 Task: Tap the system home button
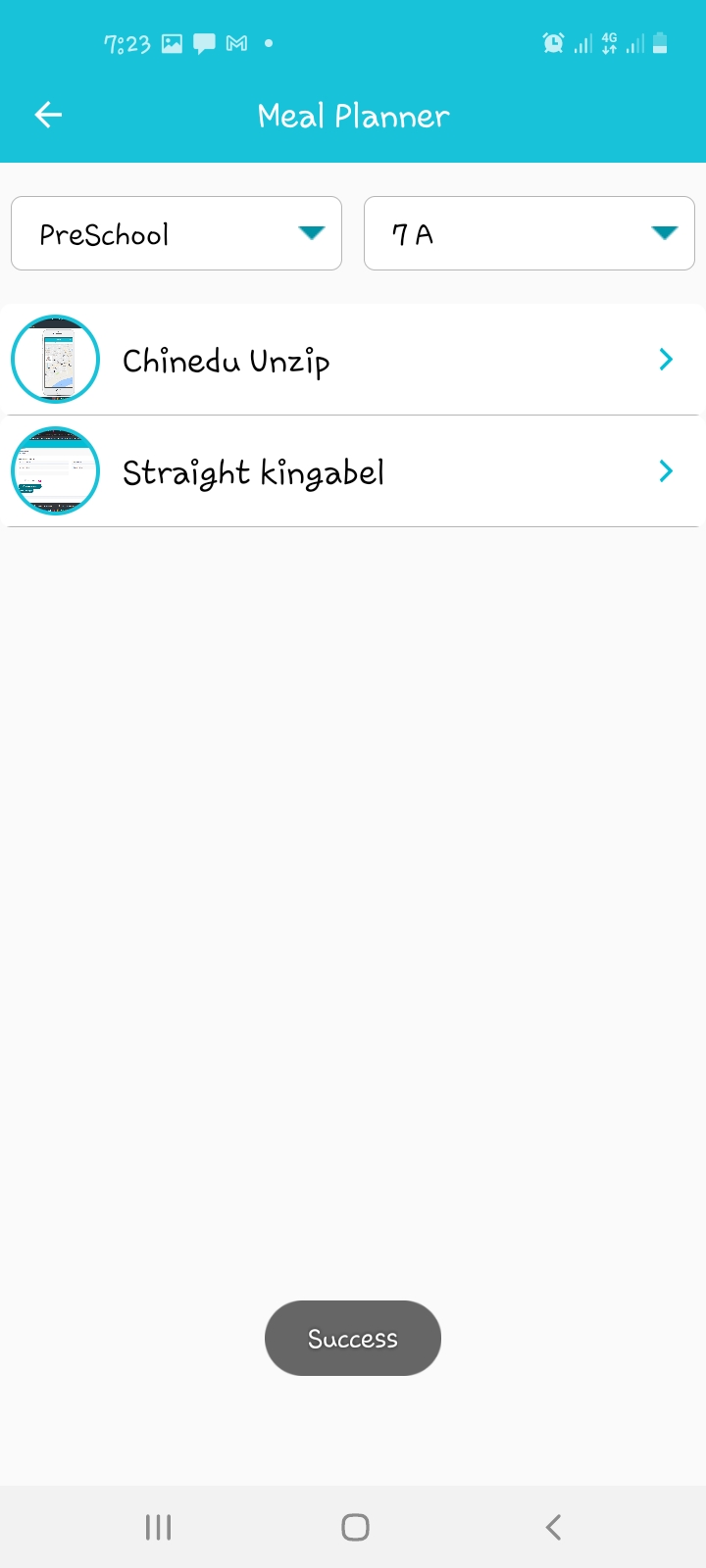[x=355, y=1527]
